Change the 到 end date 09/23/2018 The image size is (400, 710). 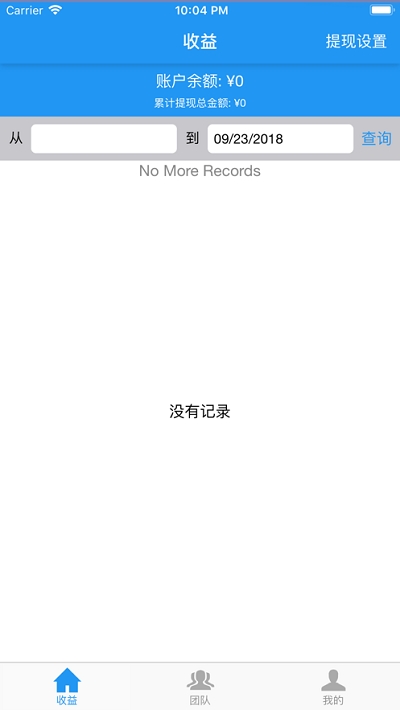(280, 139)
